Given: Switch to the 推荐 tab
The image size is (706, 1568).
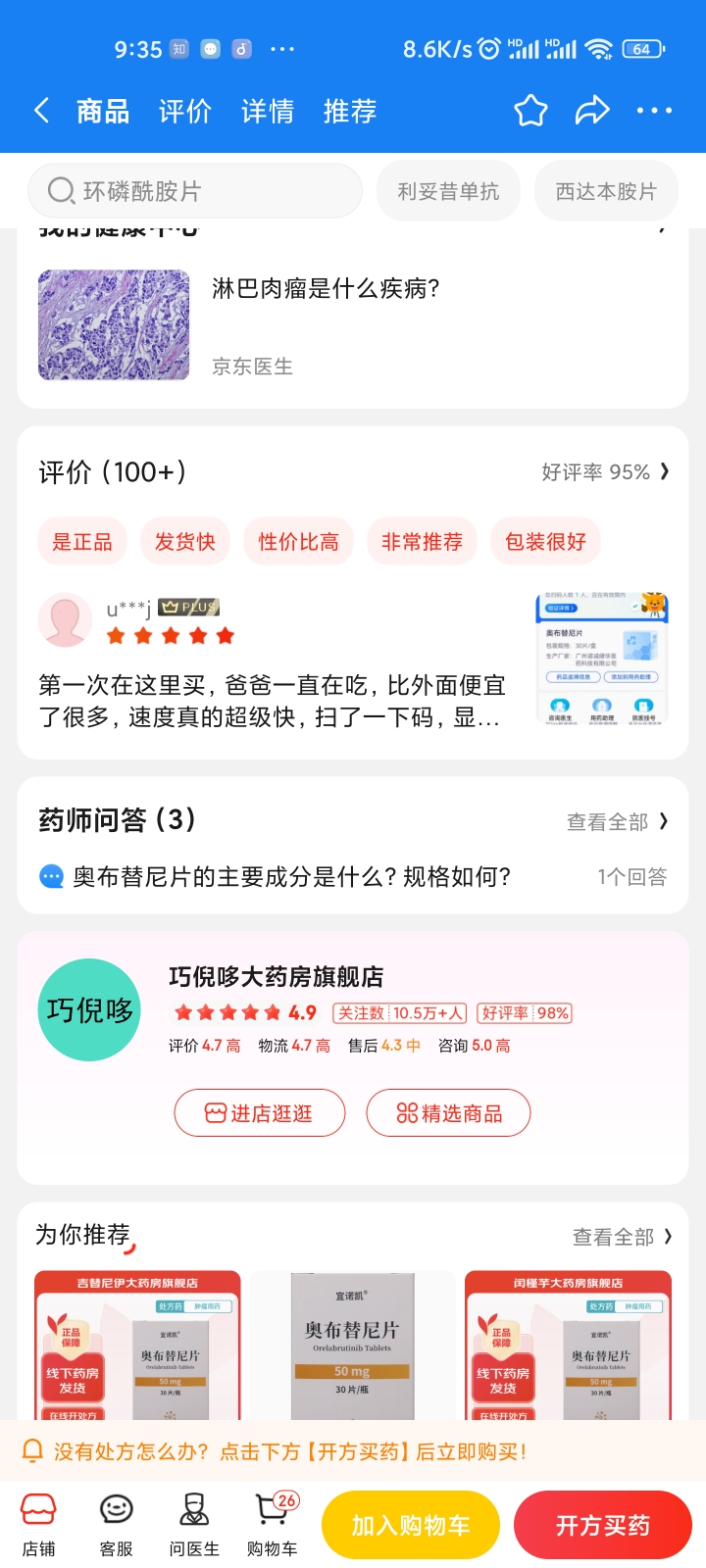Looking at the screenshot, I should point(350,112).
